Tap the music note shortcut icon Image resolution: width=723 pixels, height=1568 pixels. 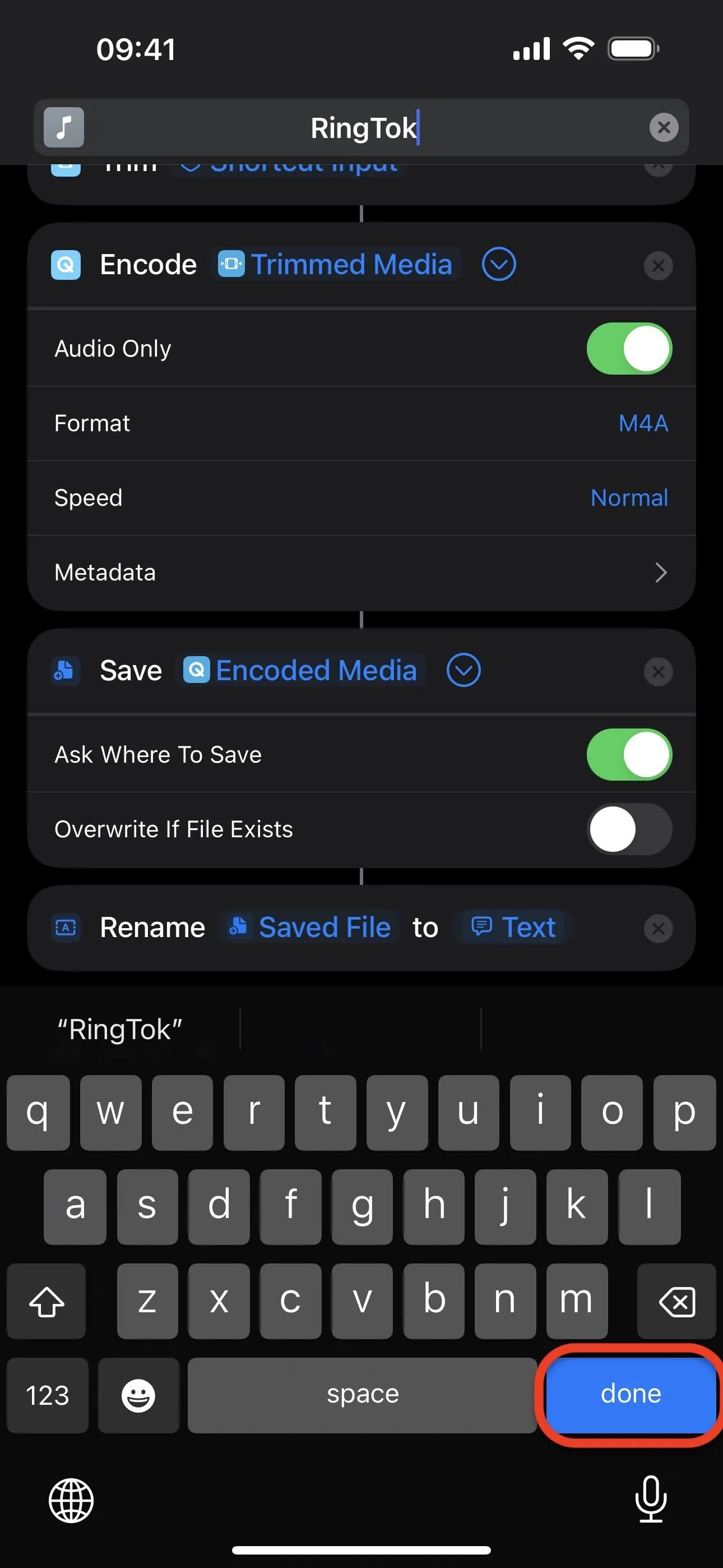[x=64, y=127]
